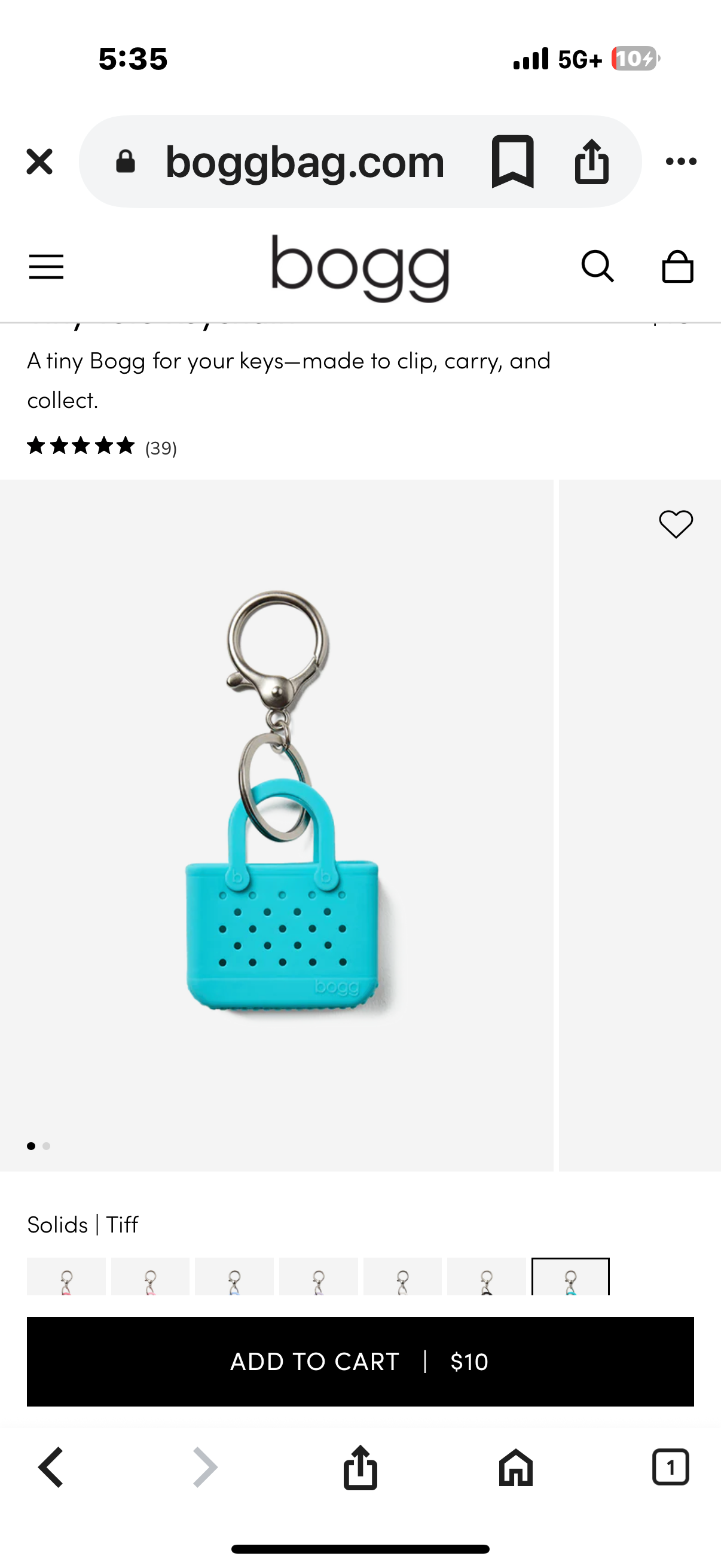The image size is (721, 1568).
Task: Go back to previous page
Action: pos(51,1468)
